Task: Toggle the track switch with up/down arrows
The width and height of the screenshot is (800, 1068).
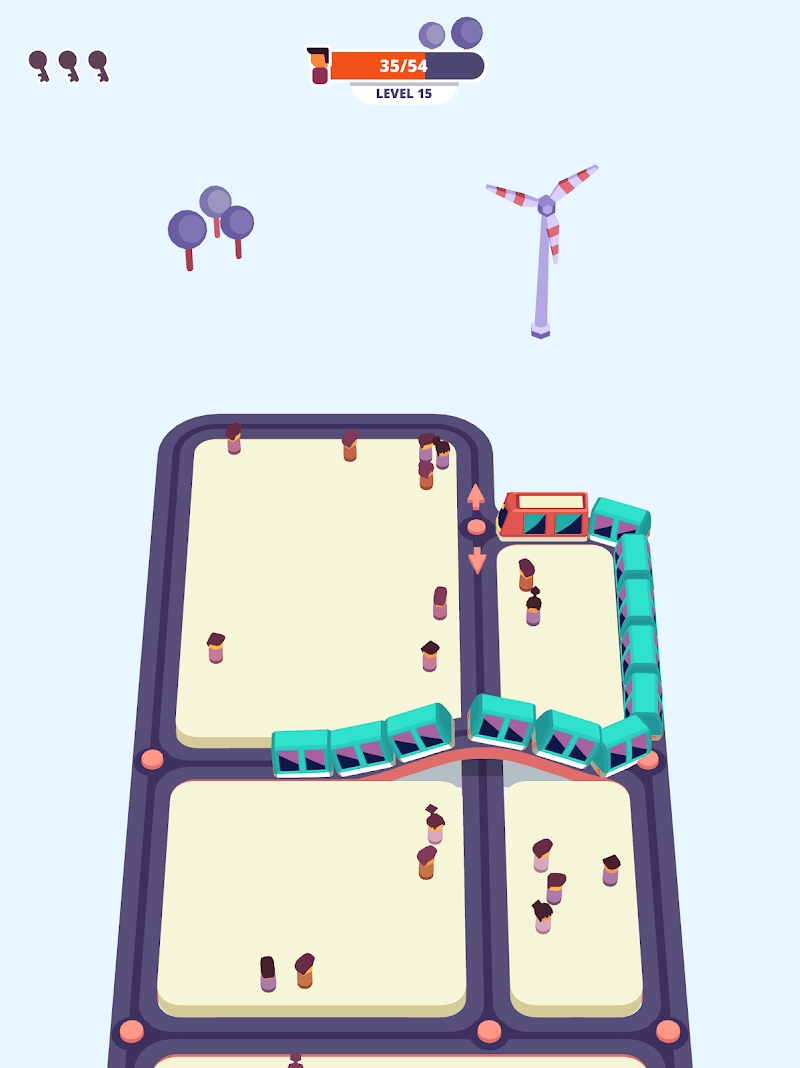Action: coord(476,527)
